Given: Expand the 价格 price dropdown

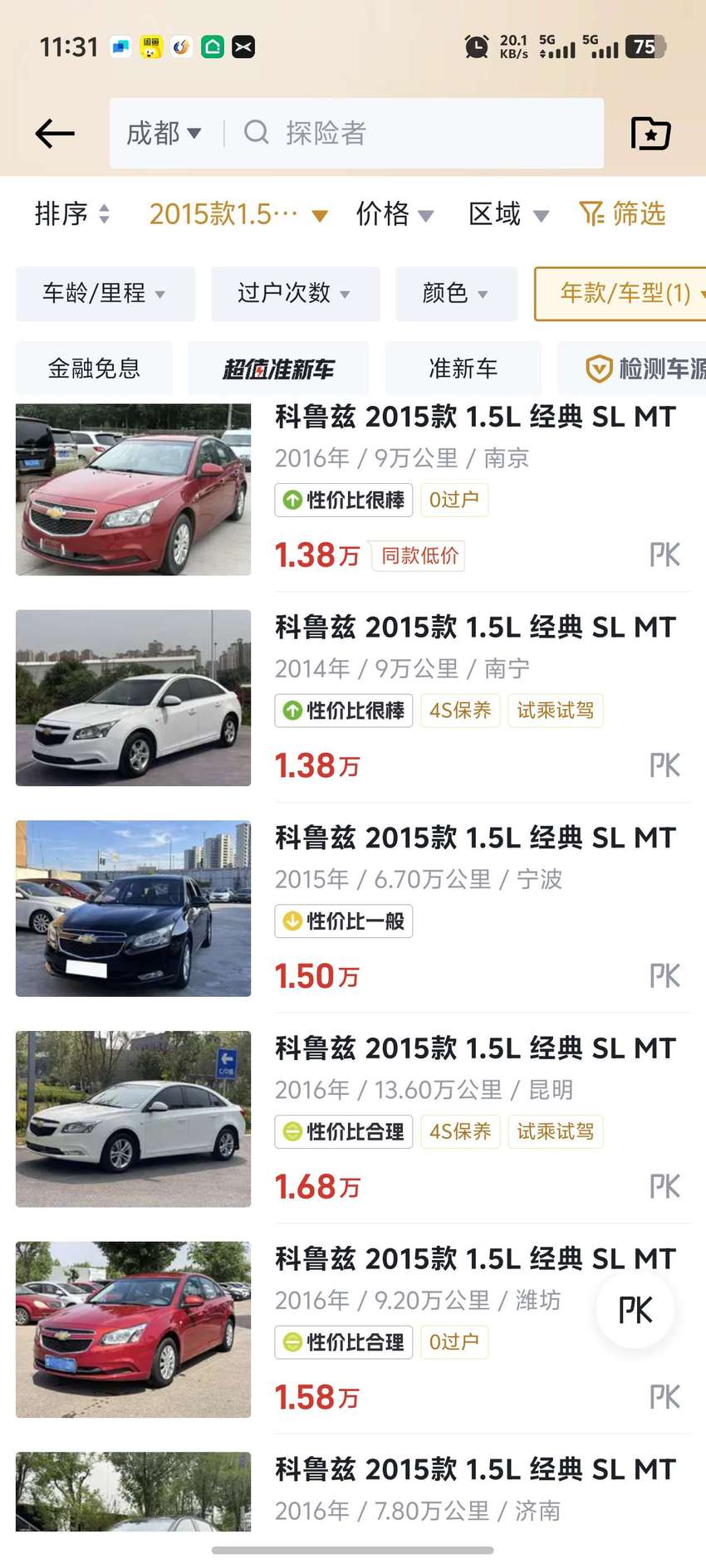Looking at the screenshot, I should coord(395,214).
